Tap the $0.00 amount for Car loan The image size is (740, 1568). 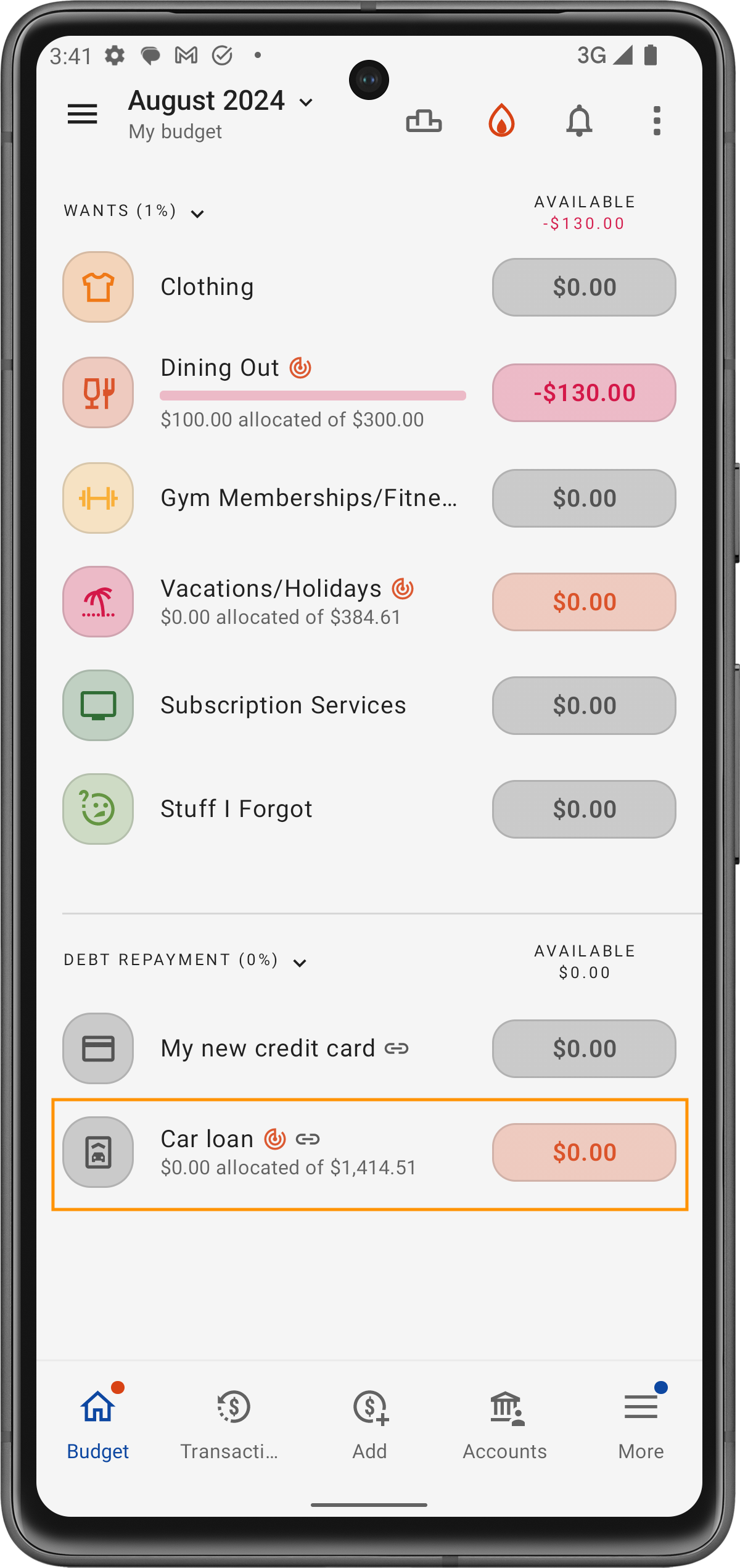coord(584,1152)
